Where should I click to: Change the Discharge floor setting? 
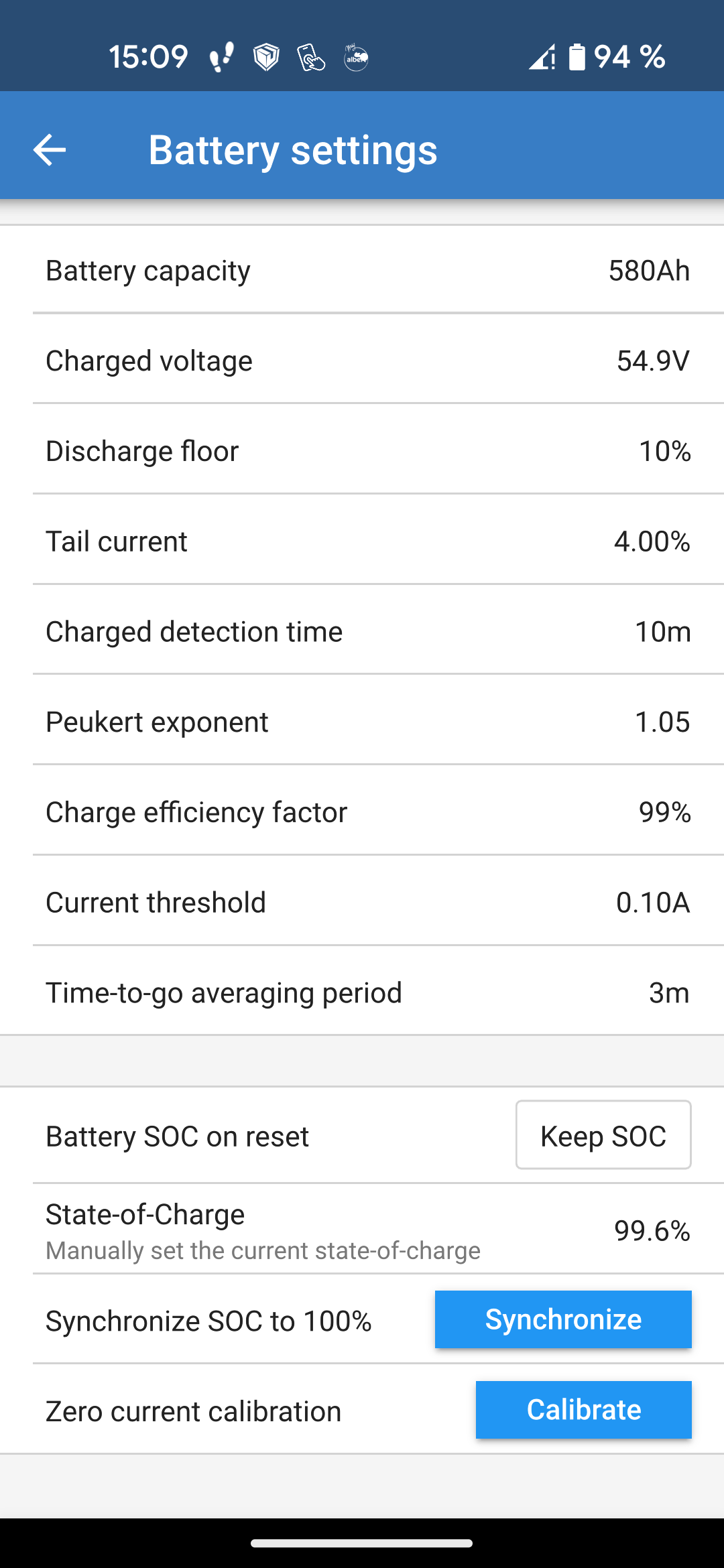[362, 451]
